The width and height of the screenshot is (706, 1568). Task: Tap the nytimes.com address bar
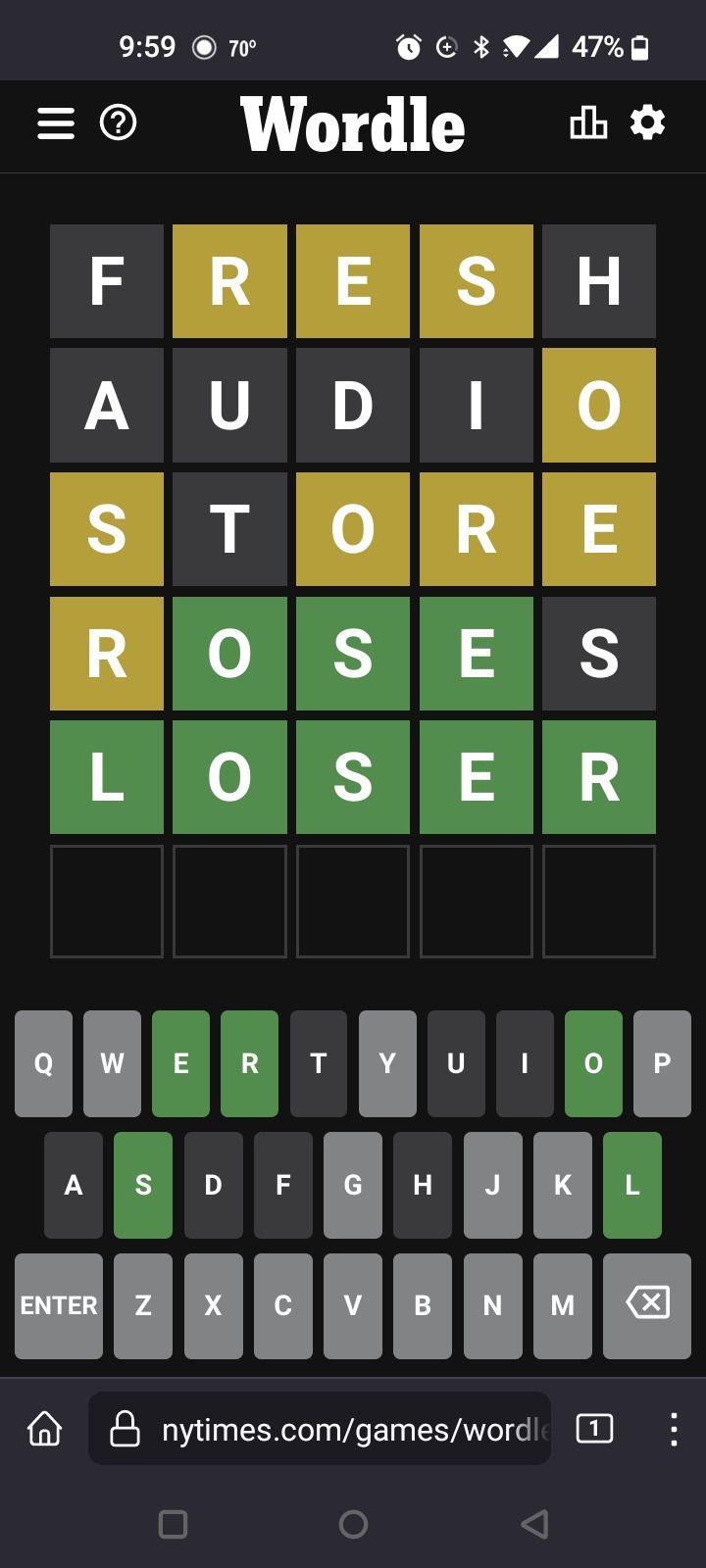pyautogui.click(x=320, y=1429)
